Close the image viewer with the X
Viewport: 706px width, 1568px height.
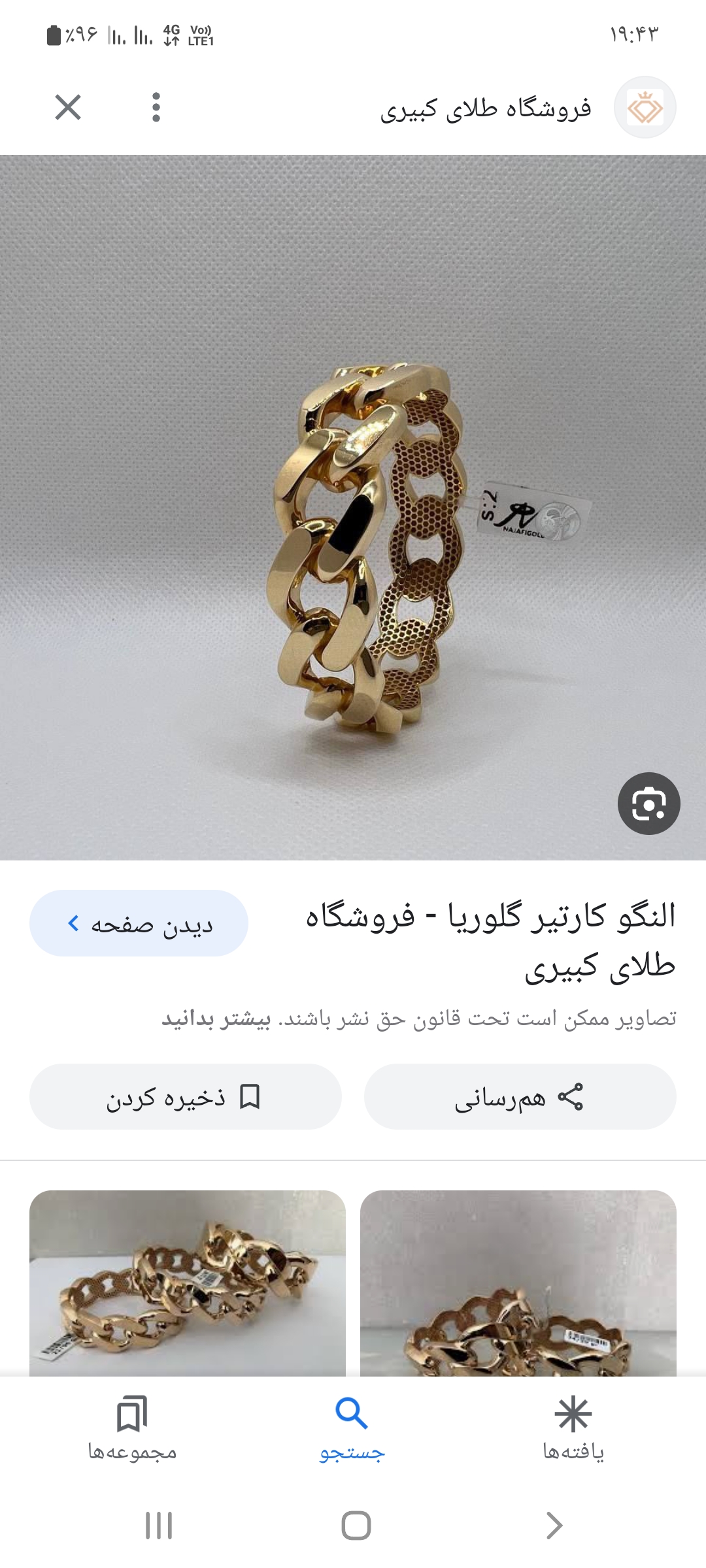(68, 107)
